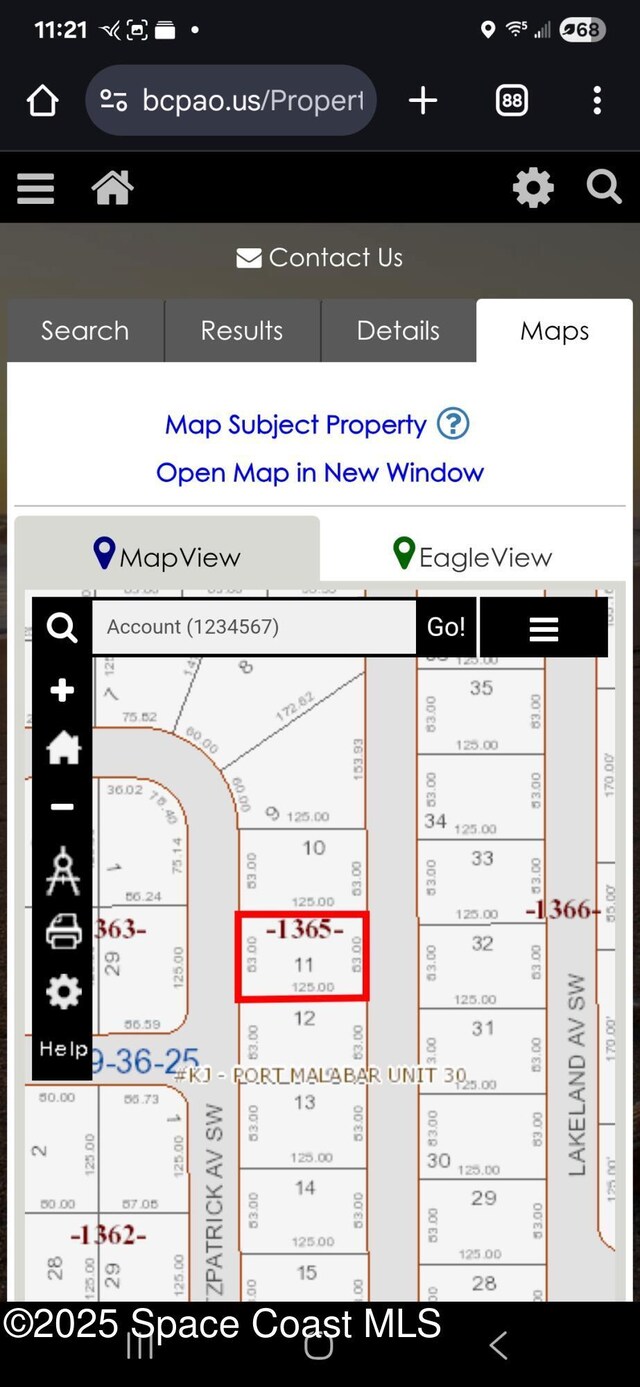Focus the Account number field
Viewport: 640px width, 1387px height.
[x=254, y=627]
